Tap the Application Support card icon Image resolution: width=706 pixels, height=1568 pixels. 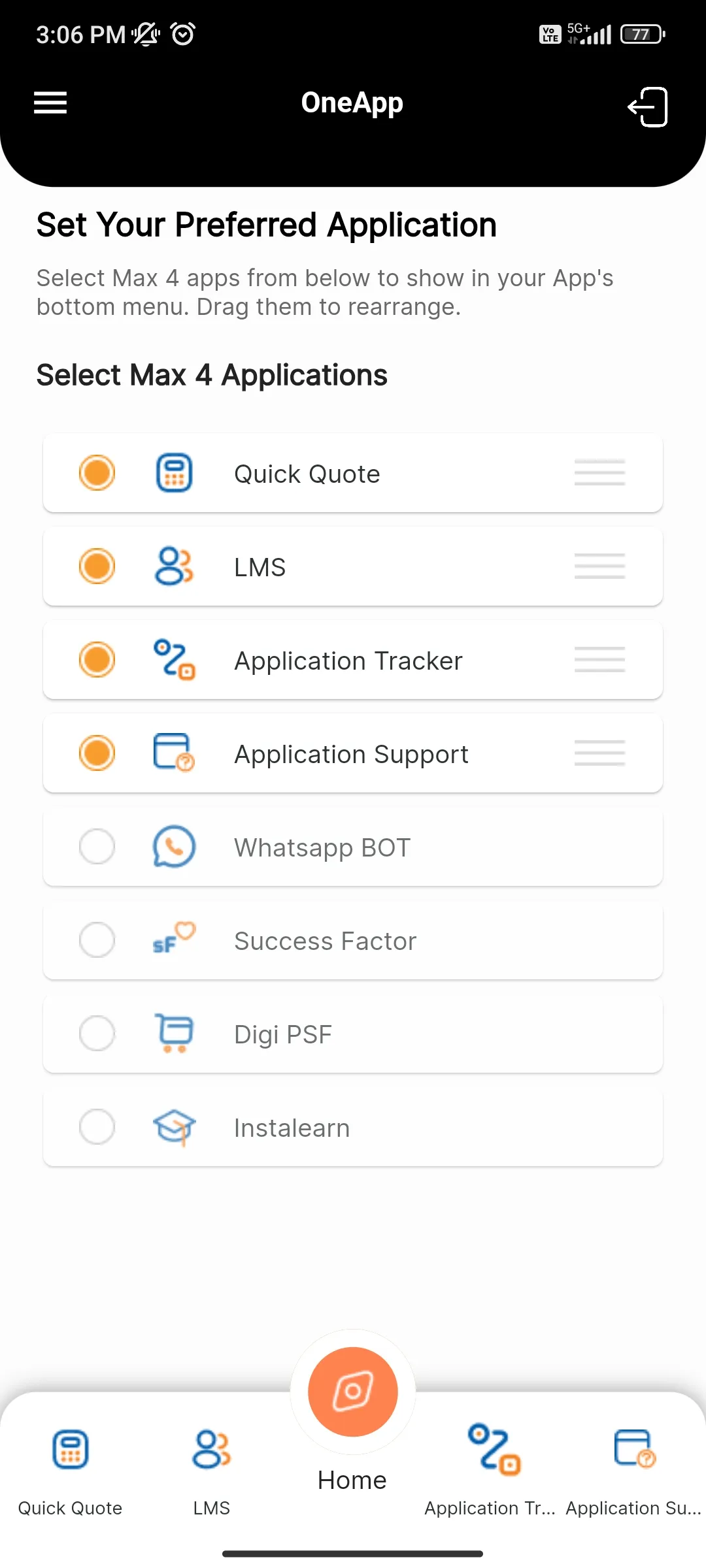(174, 753)
